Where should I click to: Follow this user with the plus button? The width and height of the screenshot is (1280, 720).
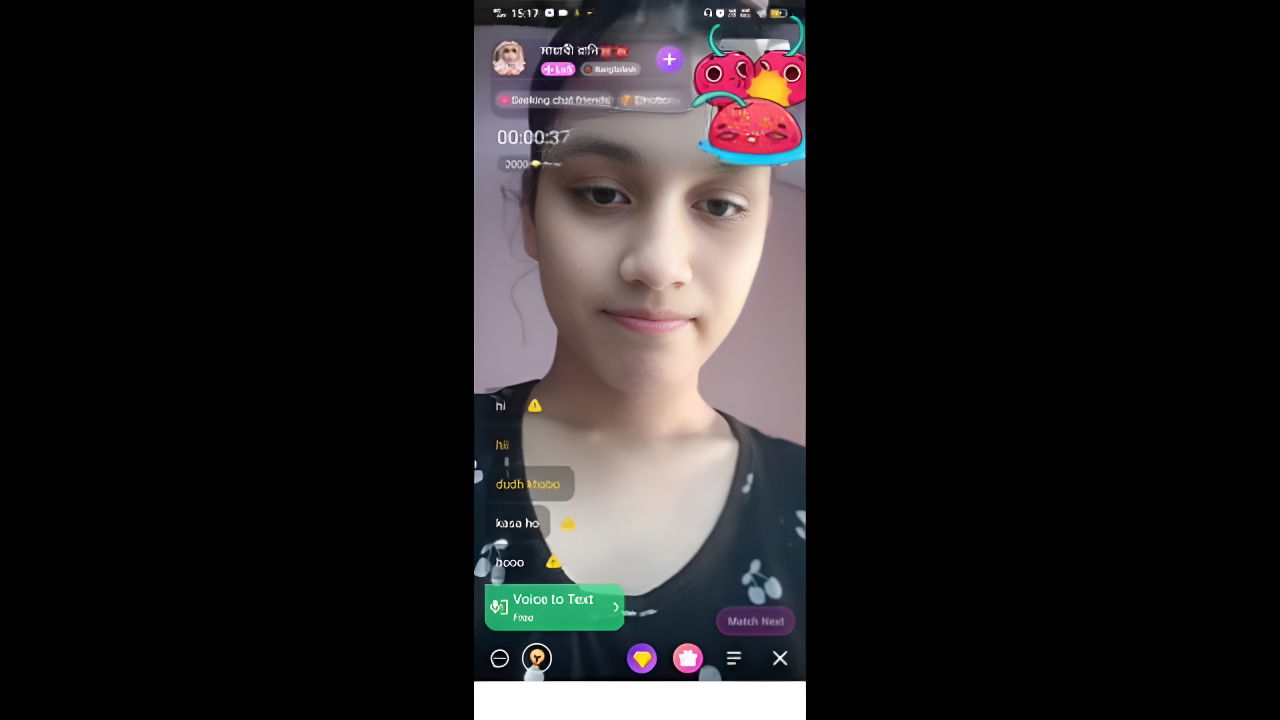[x=669, y=60]
